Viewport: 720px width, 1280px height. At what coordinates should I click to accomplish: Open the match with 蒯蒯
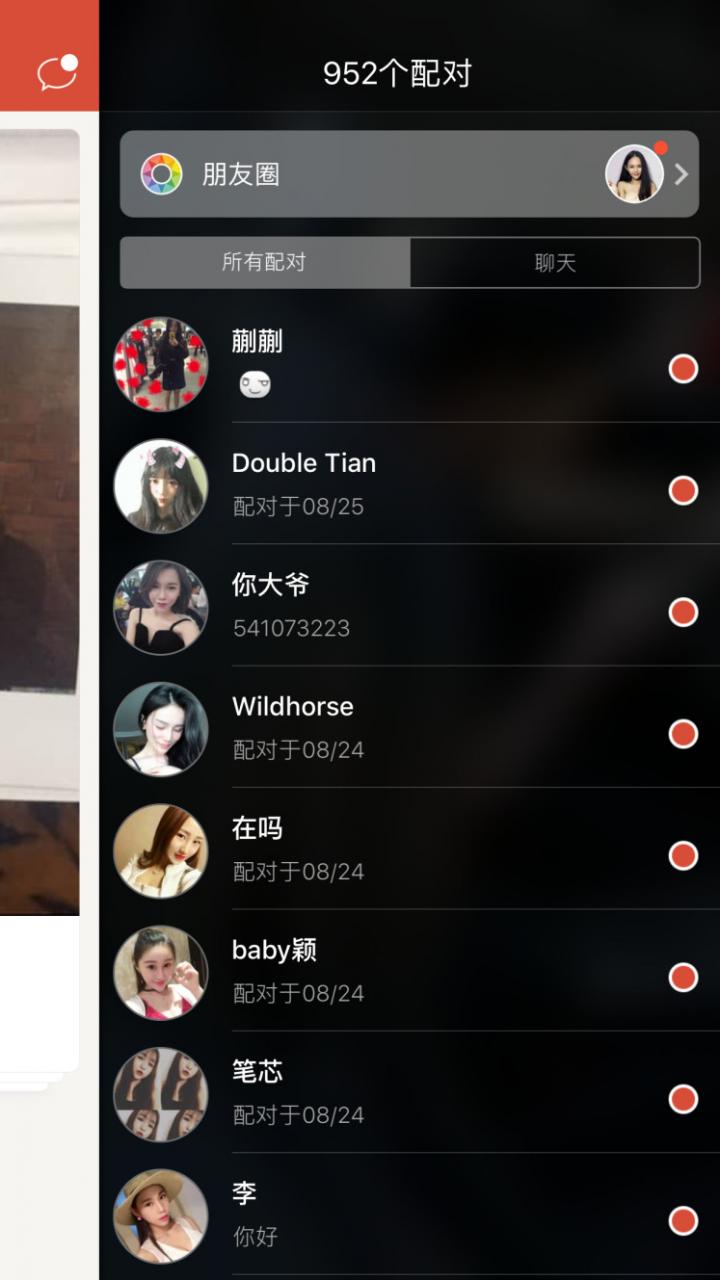coord(408,364)
